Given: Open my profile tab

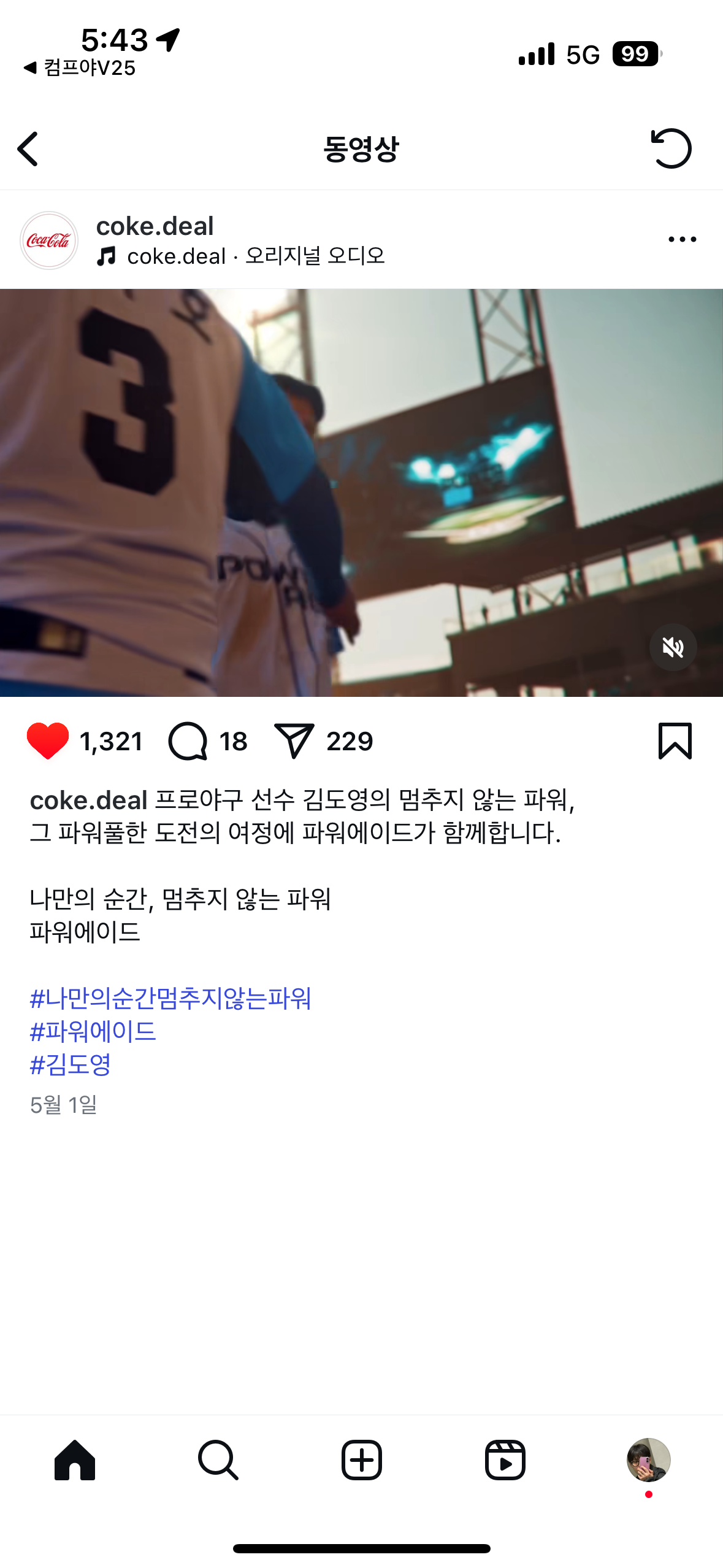Looking at the screenshot, I should (648, 1460).
